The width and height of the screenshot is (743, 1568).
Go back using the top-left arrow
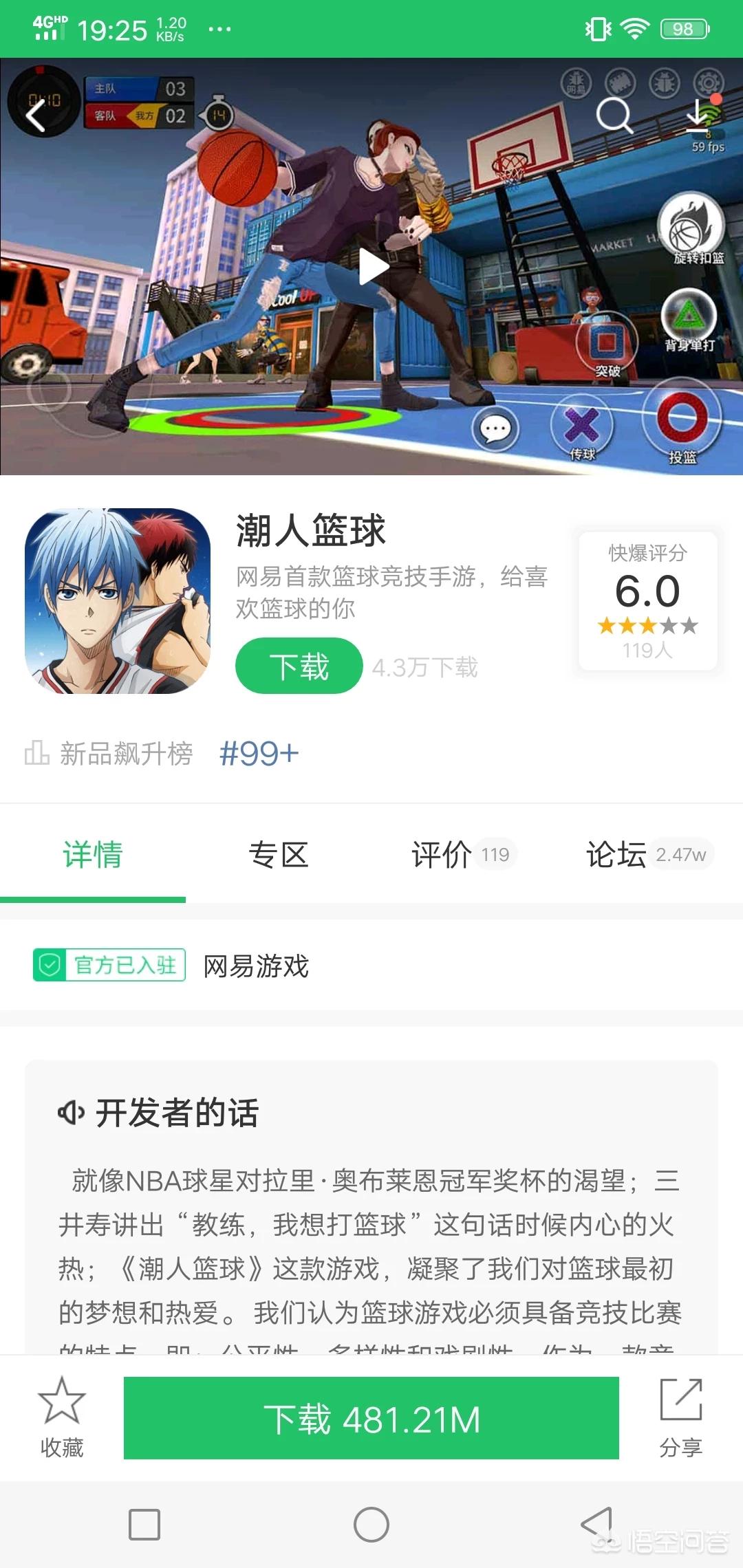(36, 114)
